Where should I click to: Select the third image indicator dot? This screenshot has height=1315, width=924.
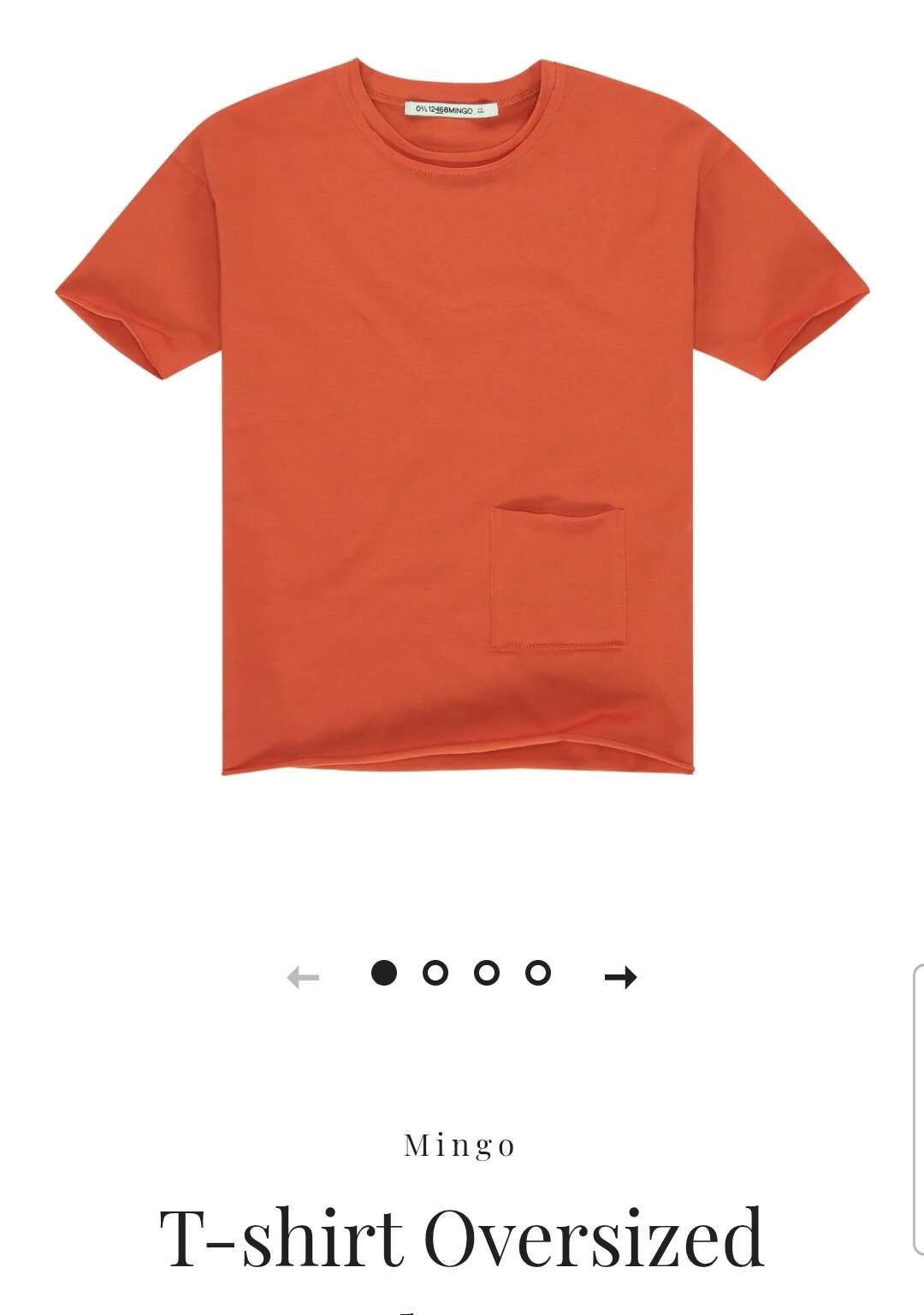(x=487, y=973)
